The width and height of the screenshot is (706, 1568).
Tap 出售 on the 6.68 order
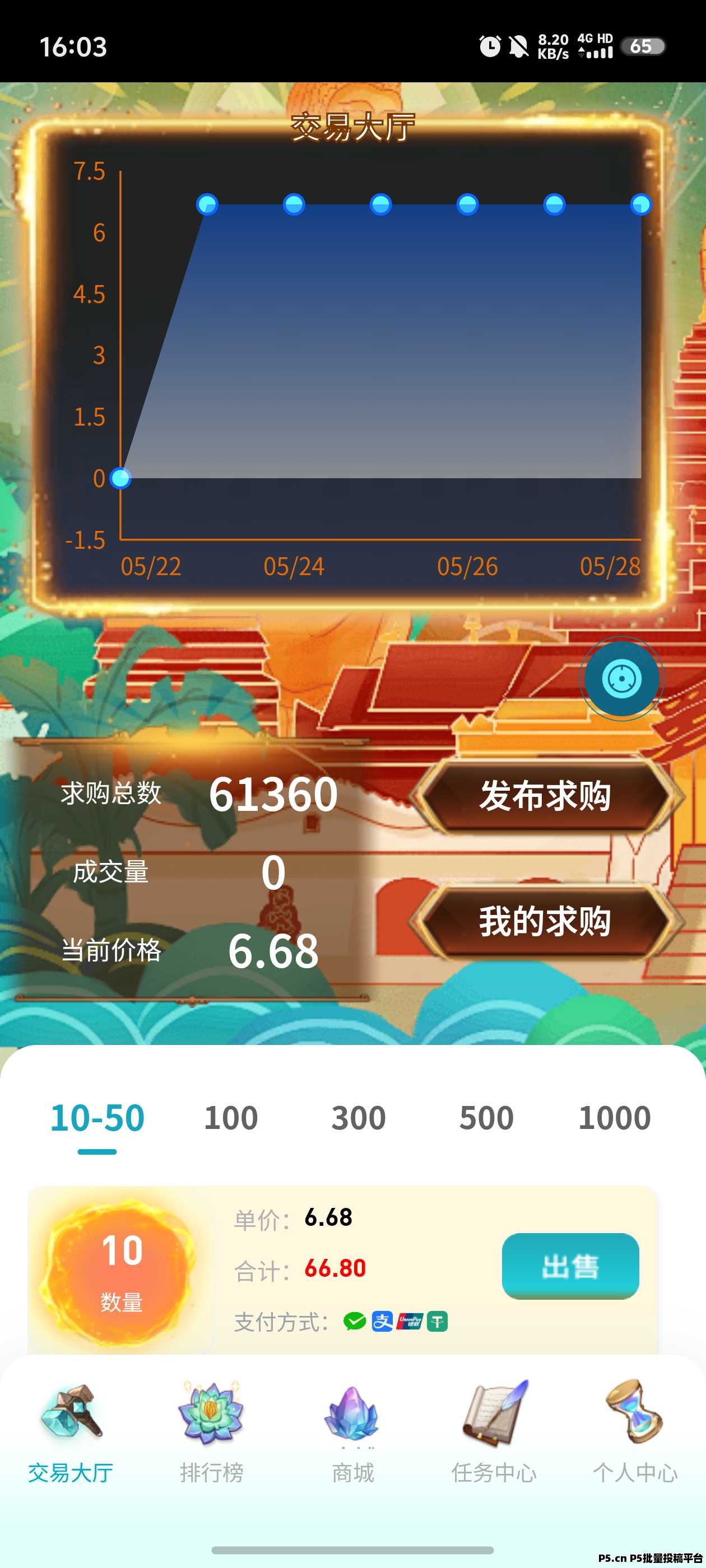coord(570,1266)
